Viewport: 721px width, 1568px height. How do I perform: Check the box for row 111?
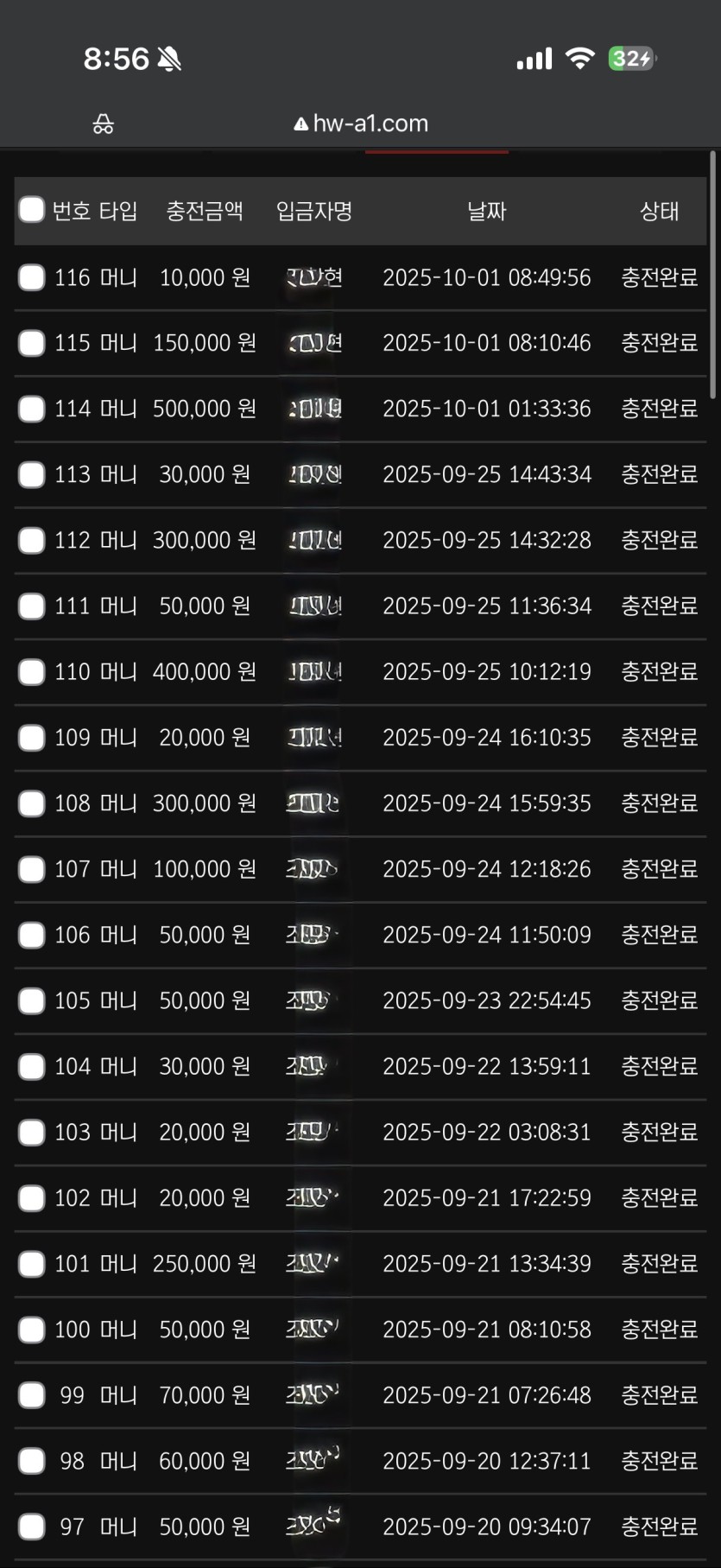pyautogui.click(x=32, y=606)
